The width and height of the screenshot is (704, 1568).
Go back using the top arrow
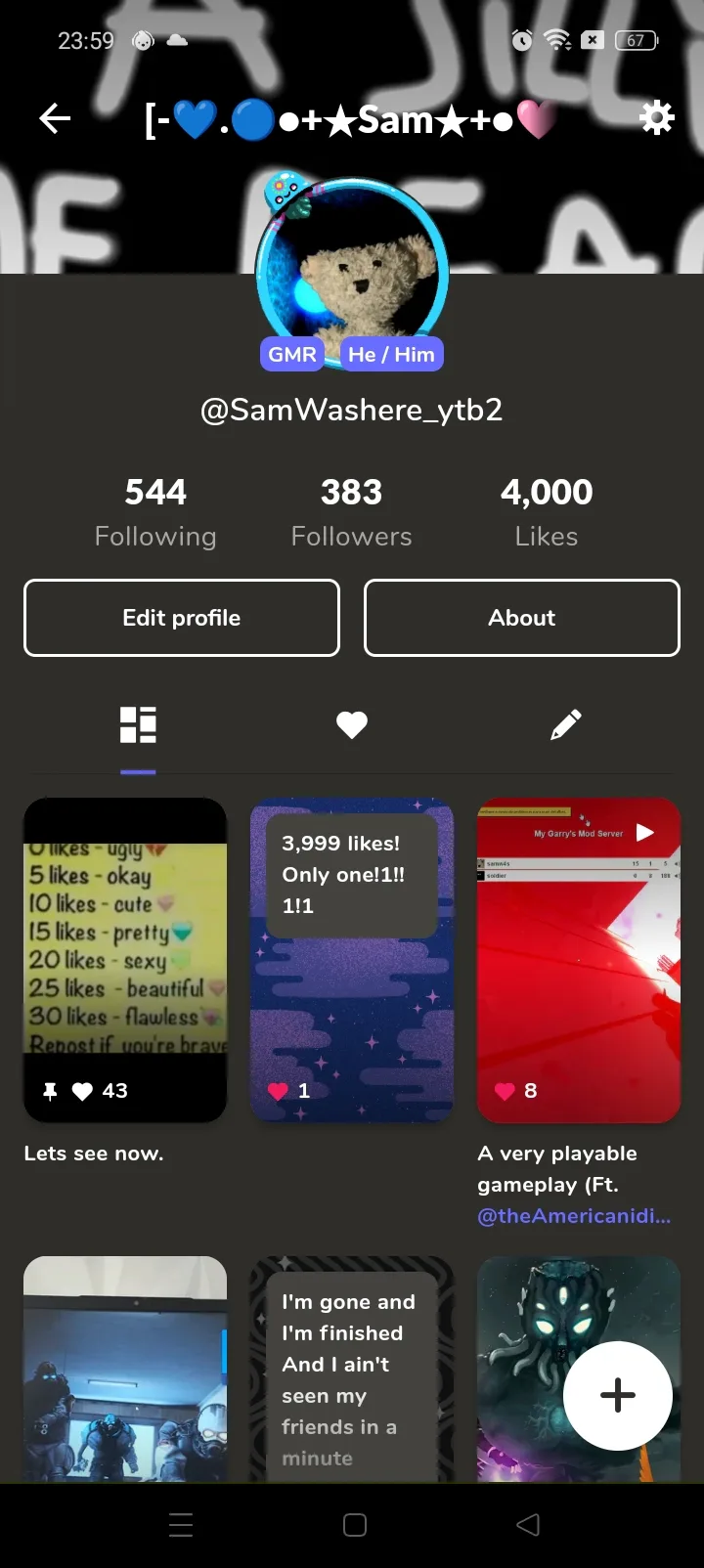point(55,119)
